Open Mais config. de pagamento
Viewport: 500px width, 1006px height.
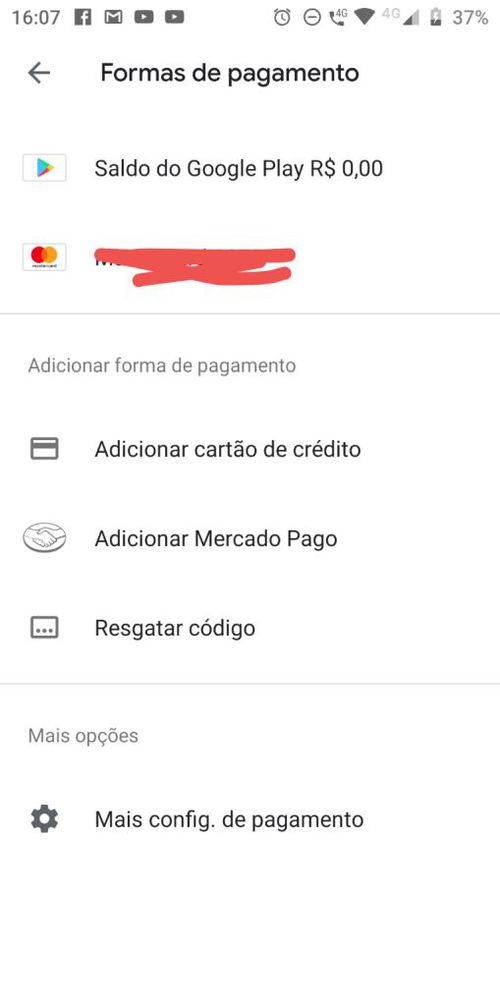tap(250, 819)
